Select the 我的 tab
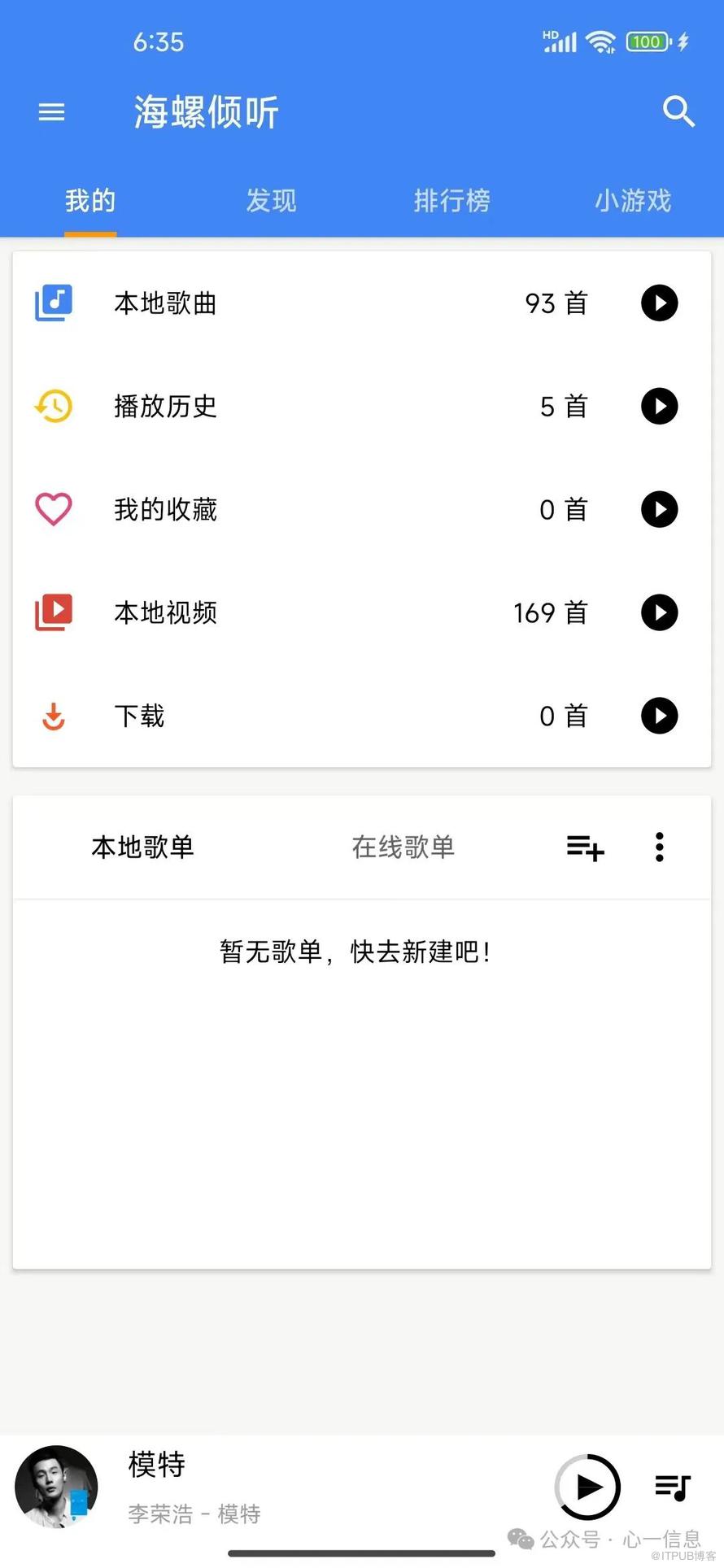 pyautogui.click(x=90, y=201)
